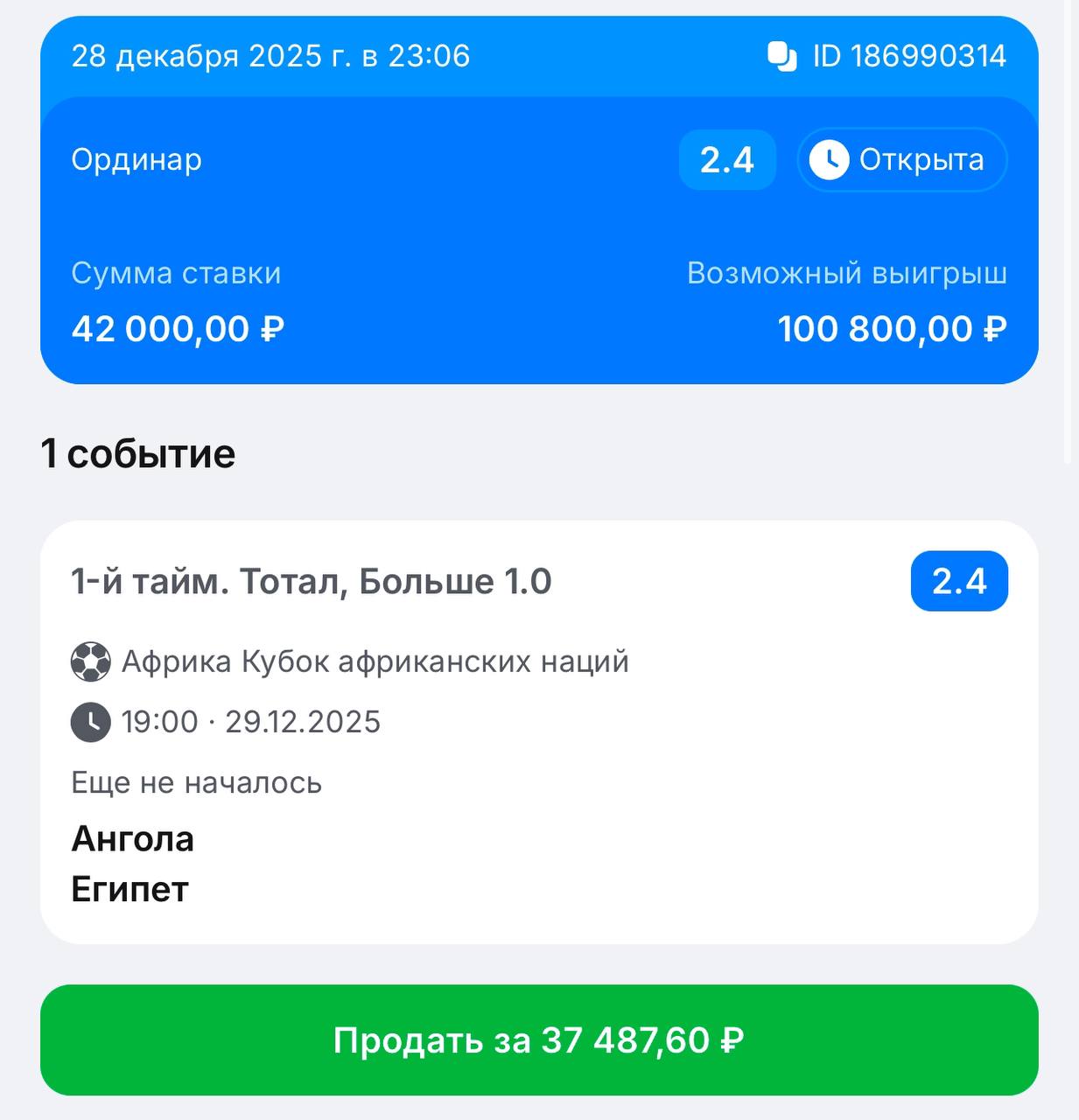Sell the bet for 37 487,60 ₽
1079x1120 pixels.
[539, 1039]
